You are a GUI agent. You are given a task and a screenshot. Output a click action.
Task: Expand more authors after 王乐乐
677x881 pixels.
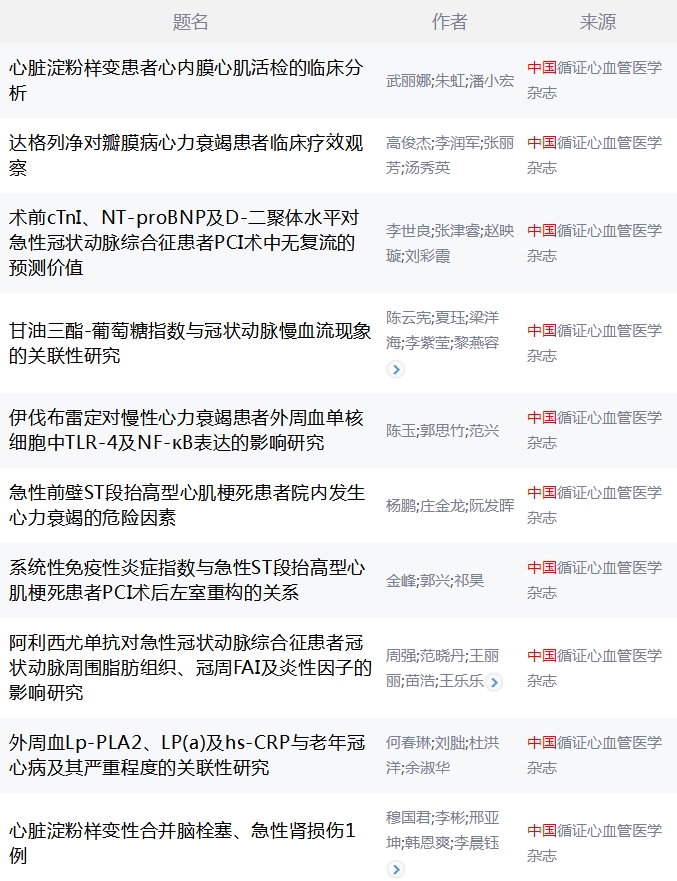pos(494,682)
